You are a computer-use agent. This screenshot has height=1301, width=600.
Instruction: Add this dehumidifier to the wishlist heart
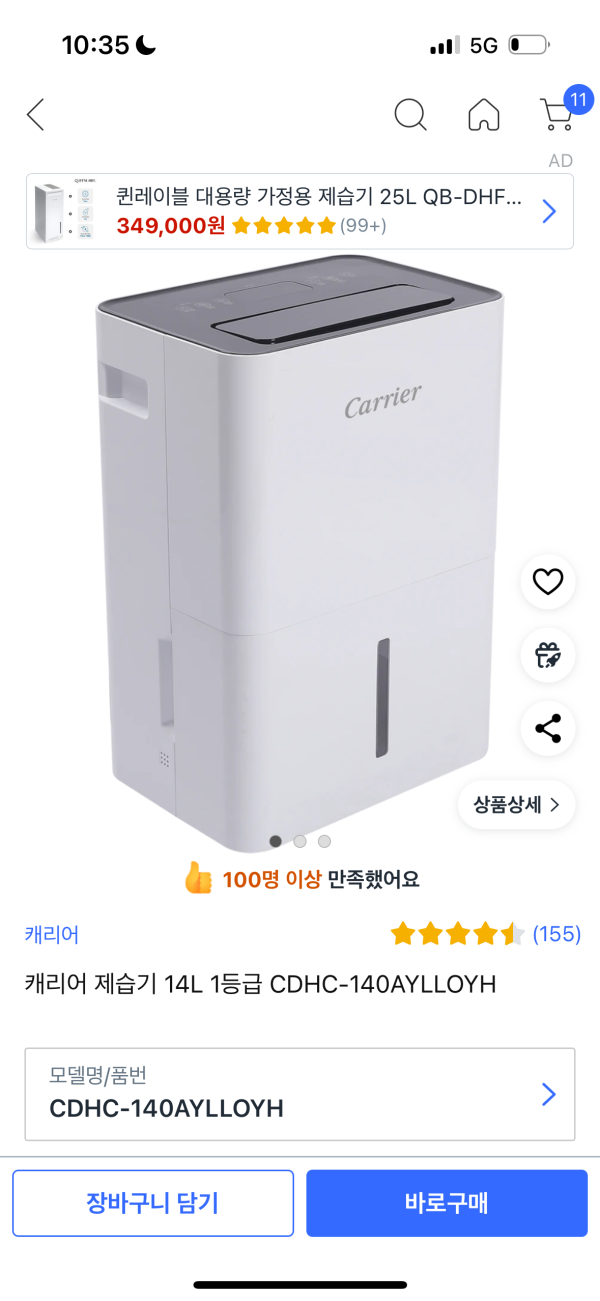[548, 581]
